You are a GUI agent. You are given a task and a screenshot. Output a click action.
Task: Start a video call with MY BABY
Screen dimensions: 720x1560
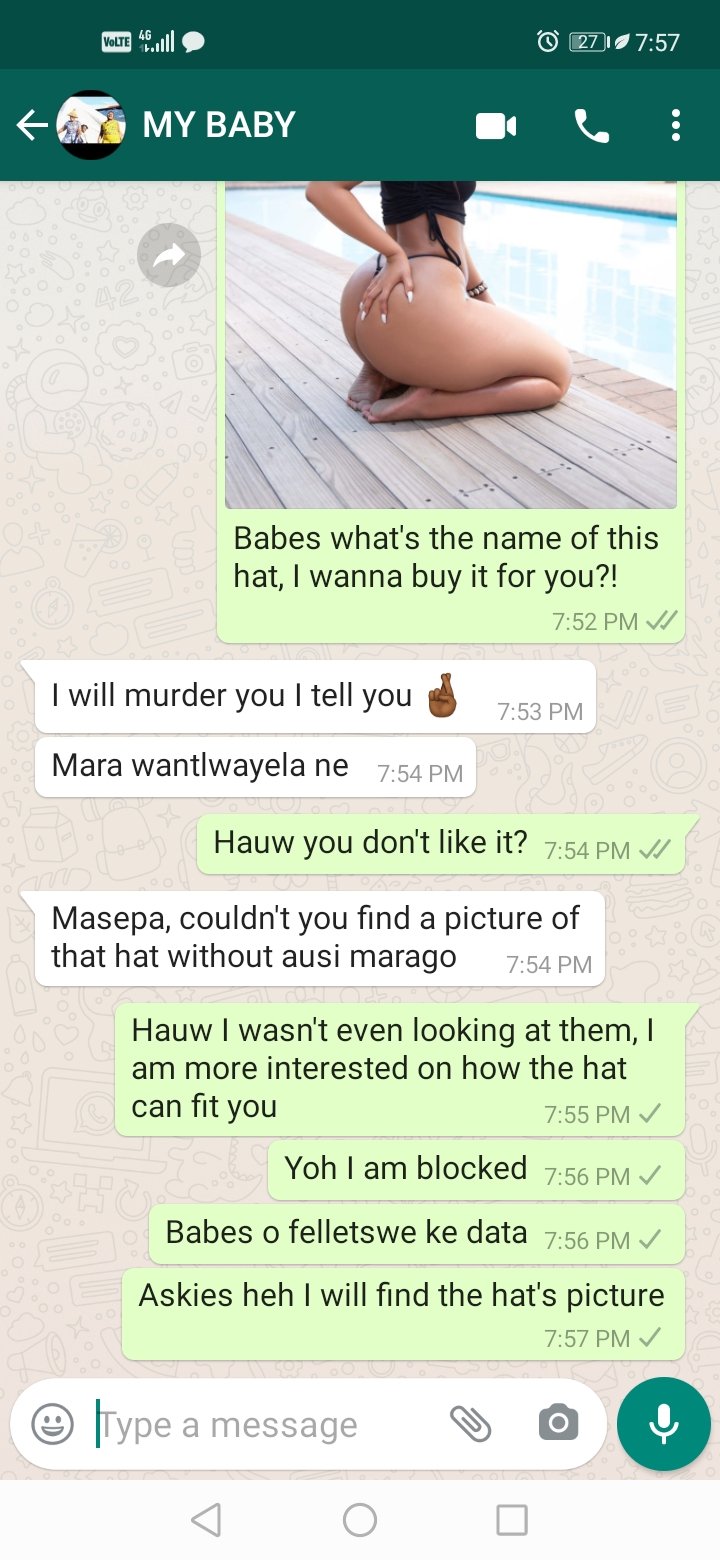(496, 126)
